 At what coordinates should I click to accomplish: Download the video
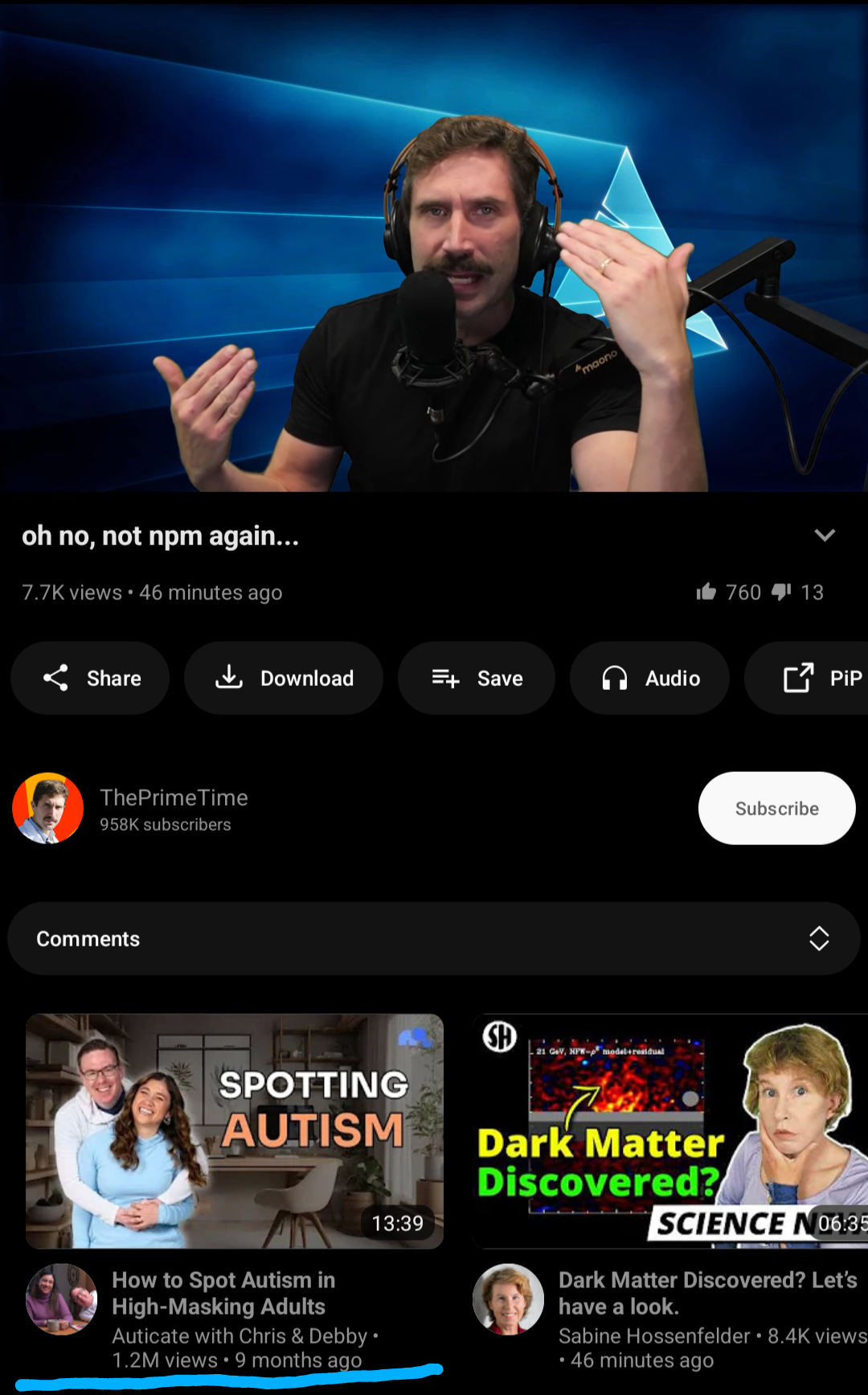(284, 678)
